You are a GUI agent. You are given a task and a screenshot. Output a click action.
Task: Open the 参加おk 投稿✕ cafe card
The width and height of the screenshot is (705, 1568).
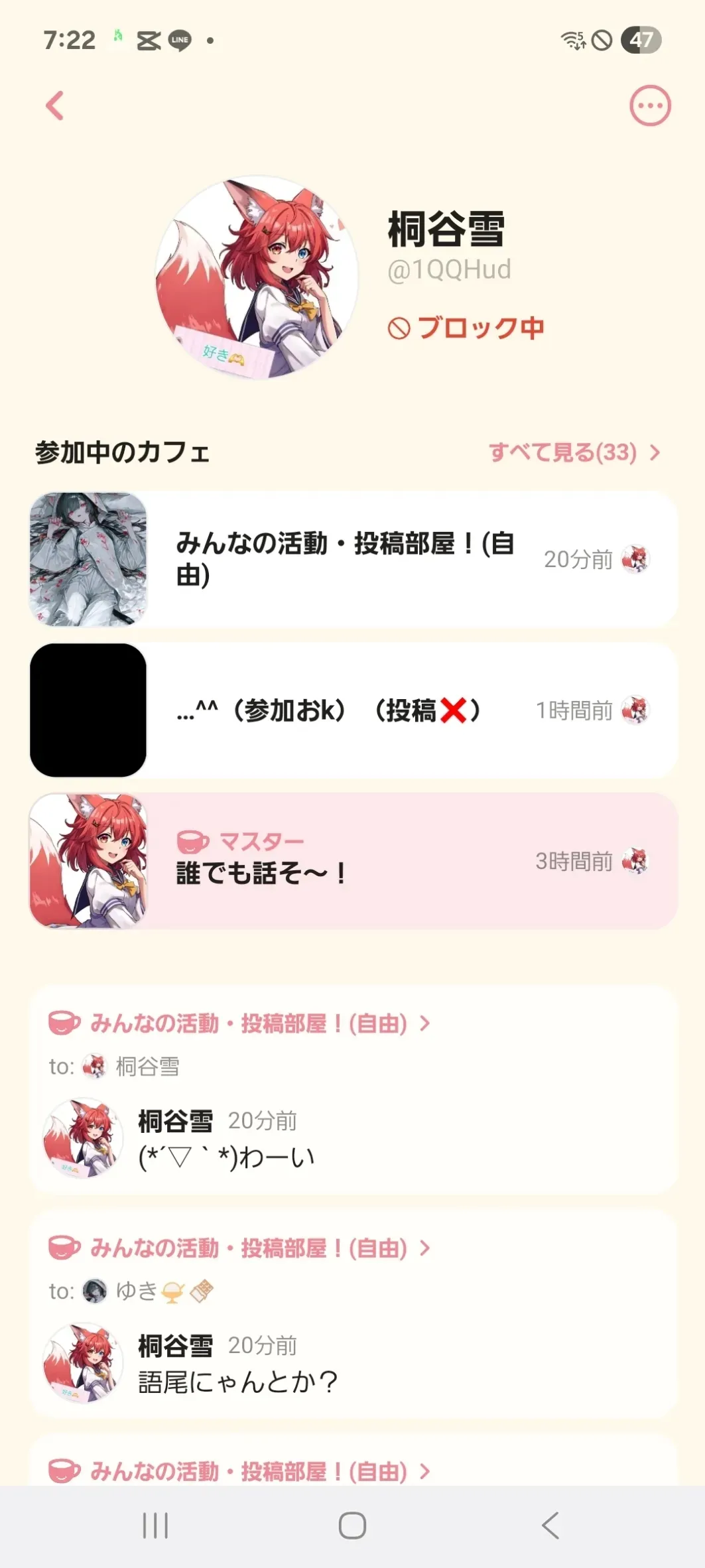(353, 710)
